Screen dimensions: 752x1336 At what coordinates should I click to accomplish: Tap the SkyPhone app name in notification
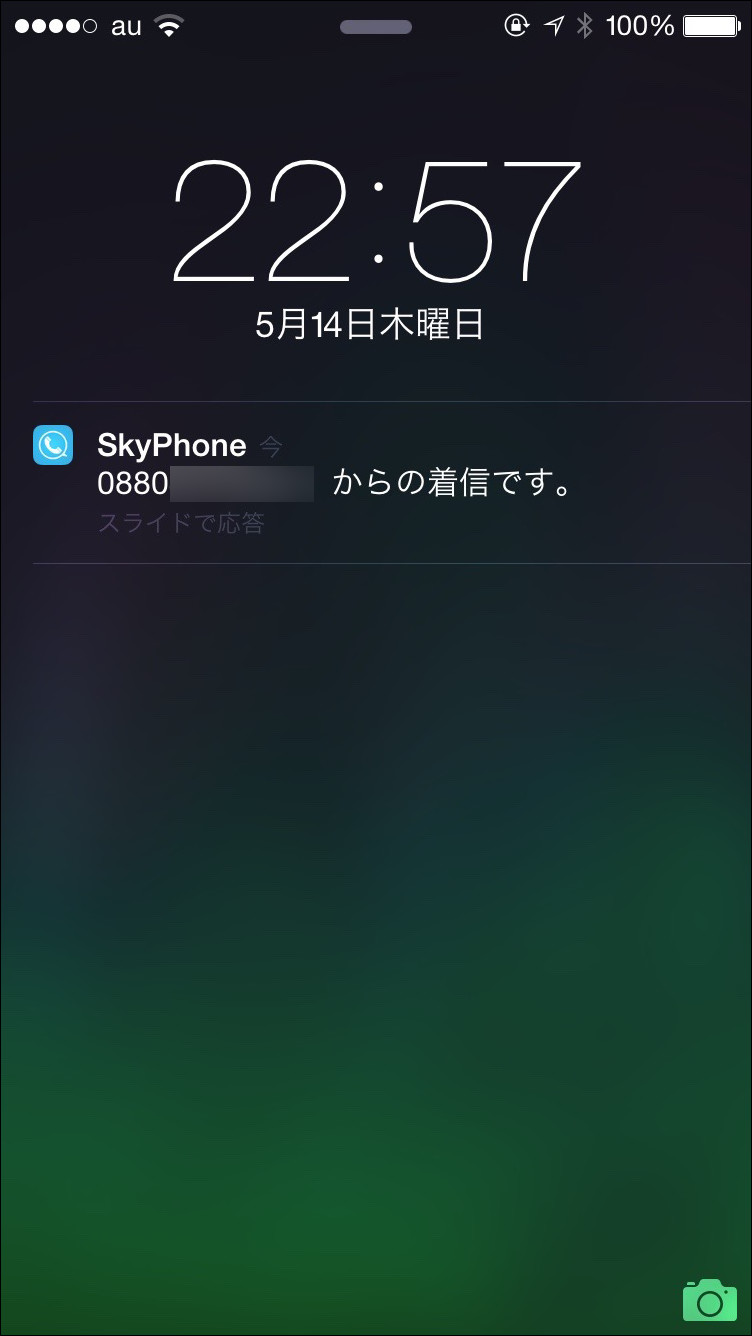coord(172,445)
